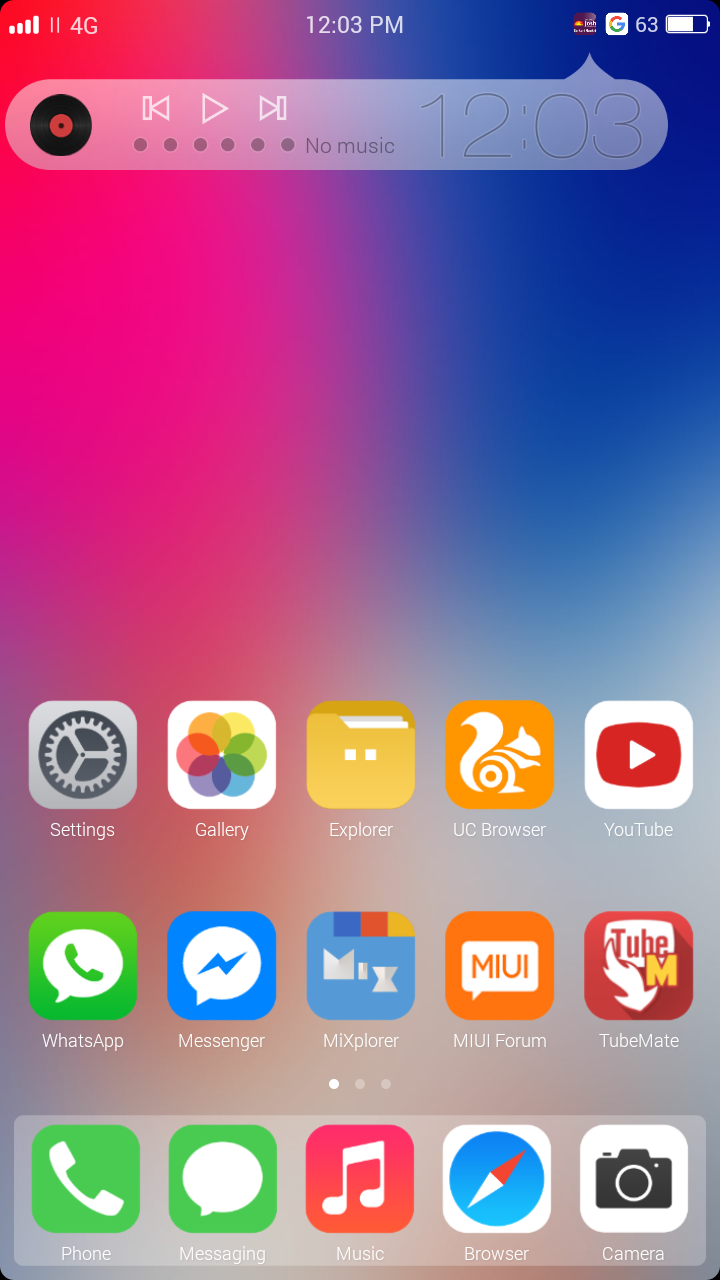720x1280 pixels.
Task: Open the Messaging app
Action: pos(222,1179)
